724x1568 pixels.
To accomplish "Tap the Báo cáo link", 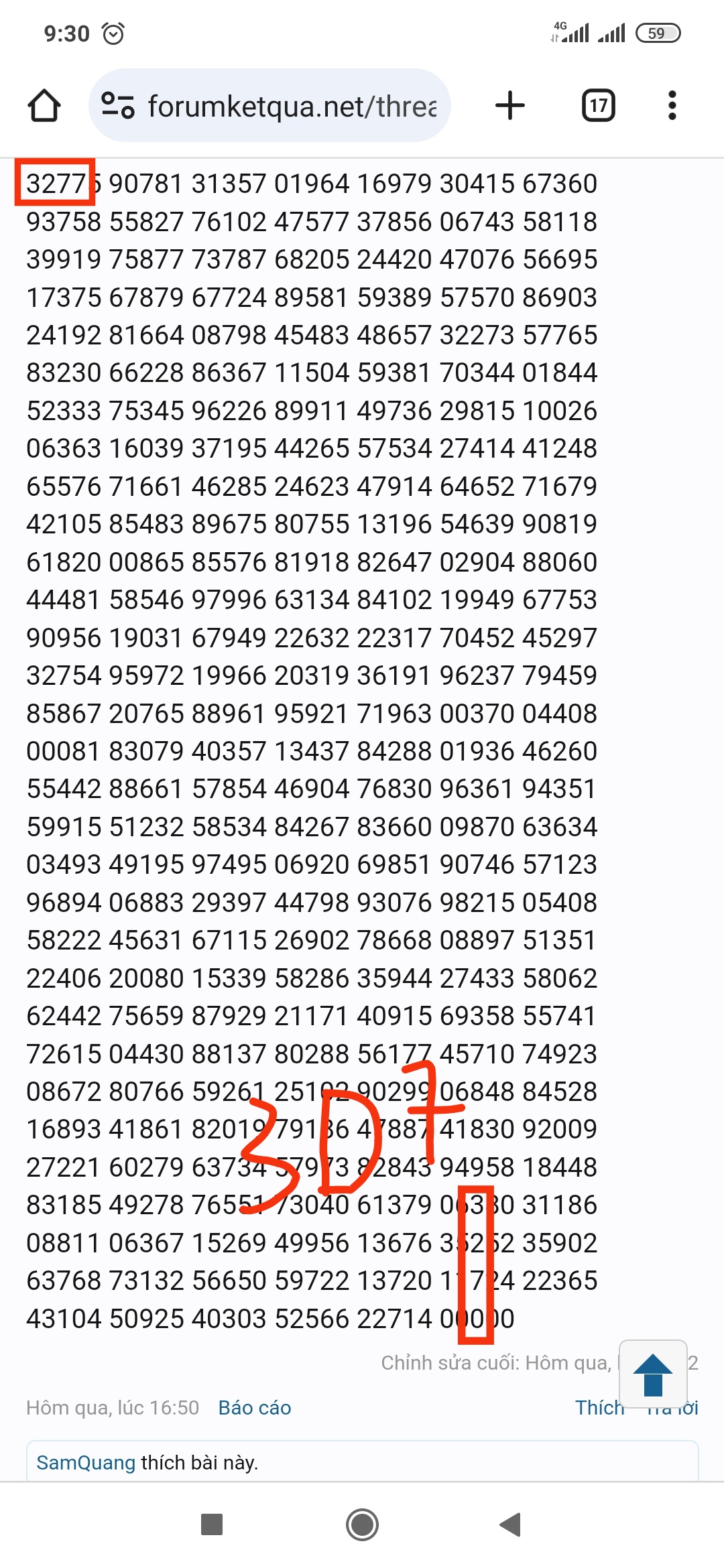I will coord(255,1407).
